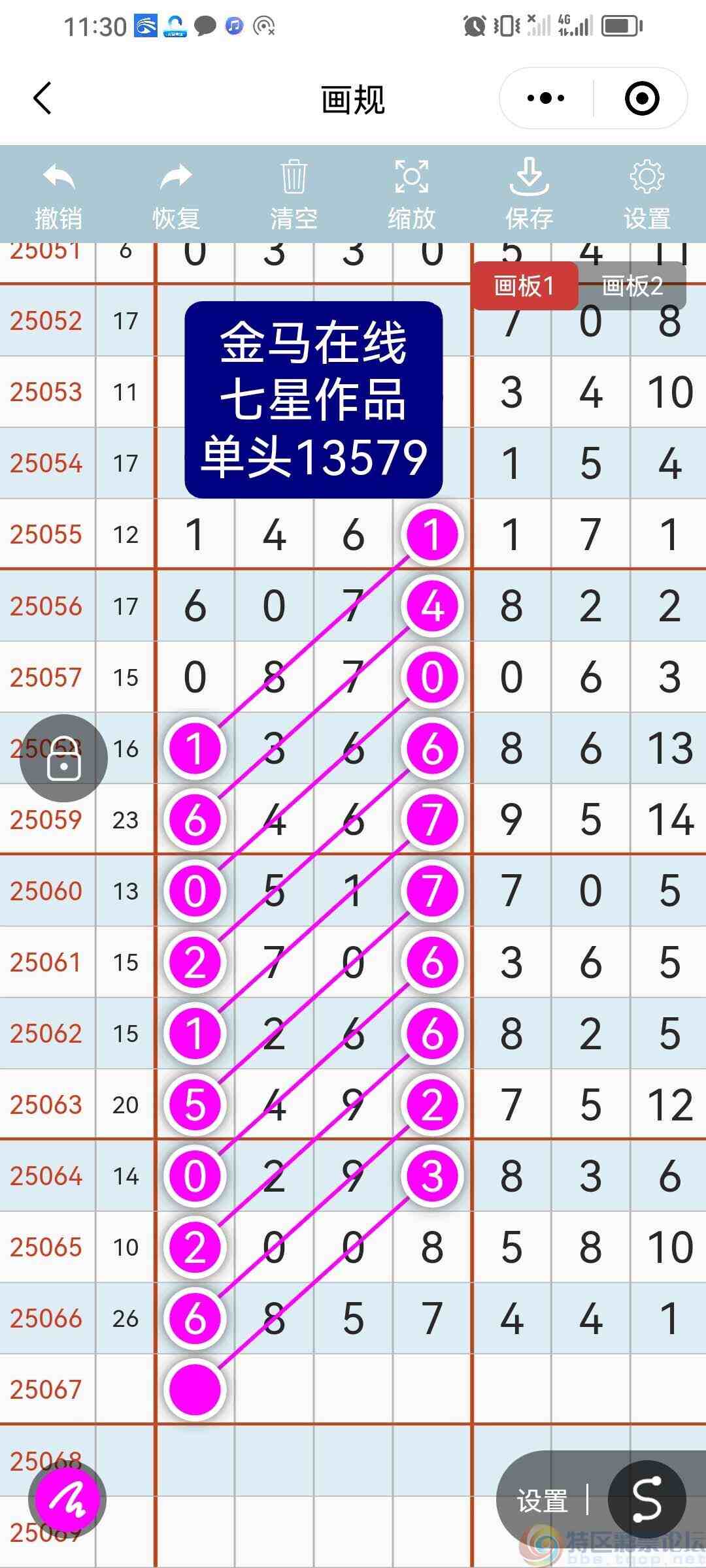Click the magenta circled 6 in row 25066
This screenshot has width=706, height=1568.
[194, 1319]
